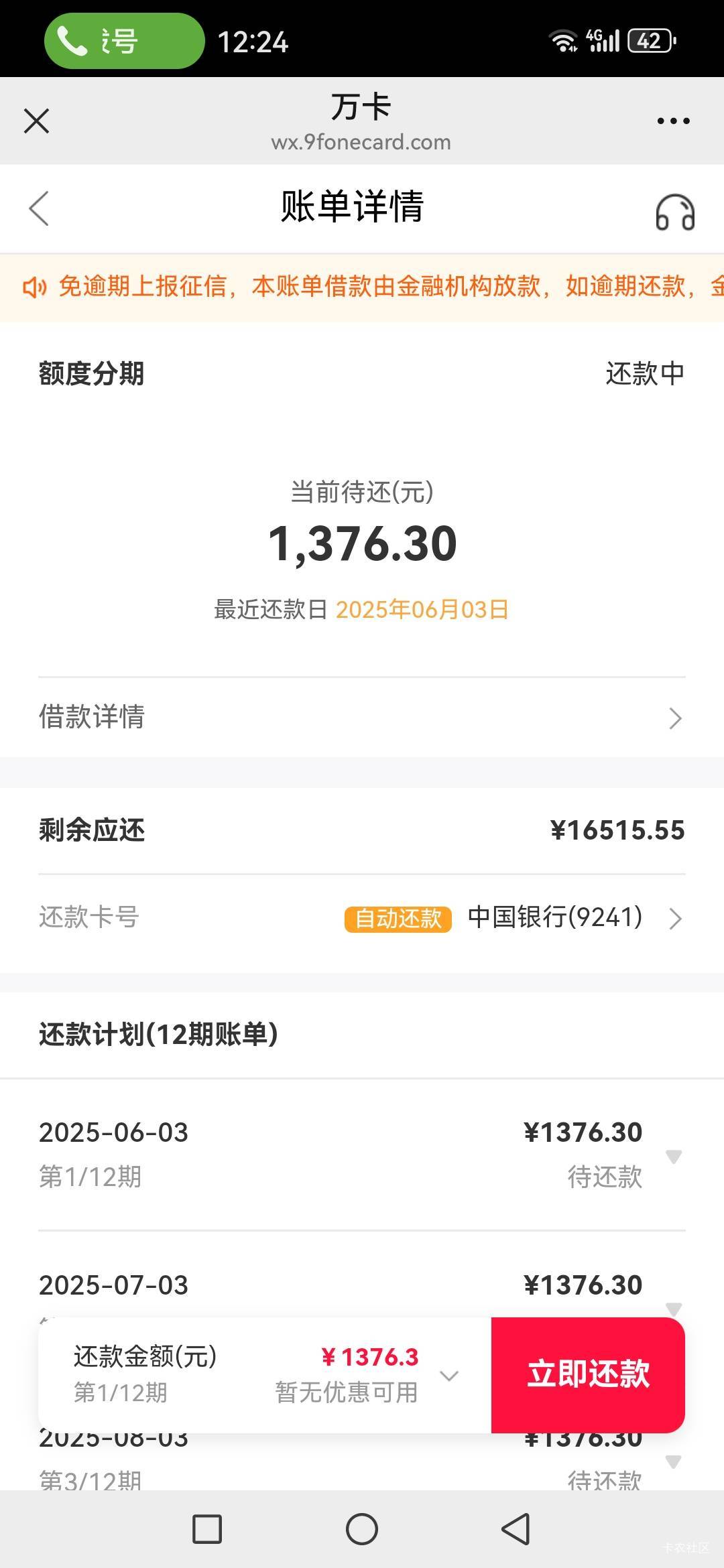The height and width of the screenshot is (1568, 724).
Task: Tap the scrolling overdue notice banner
Action: click(362, 287)
